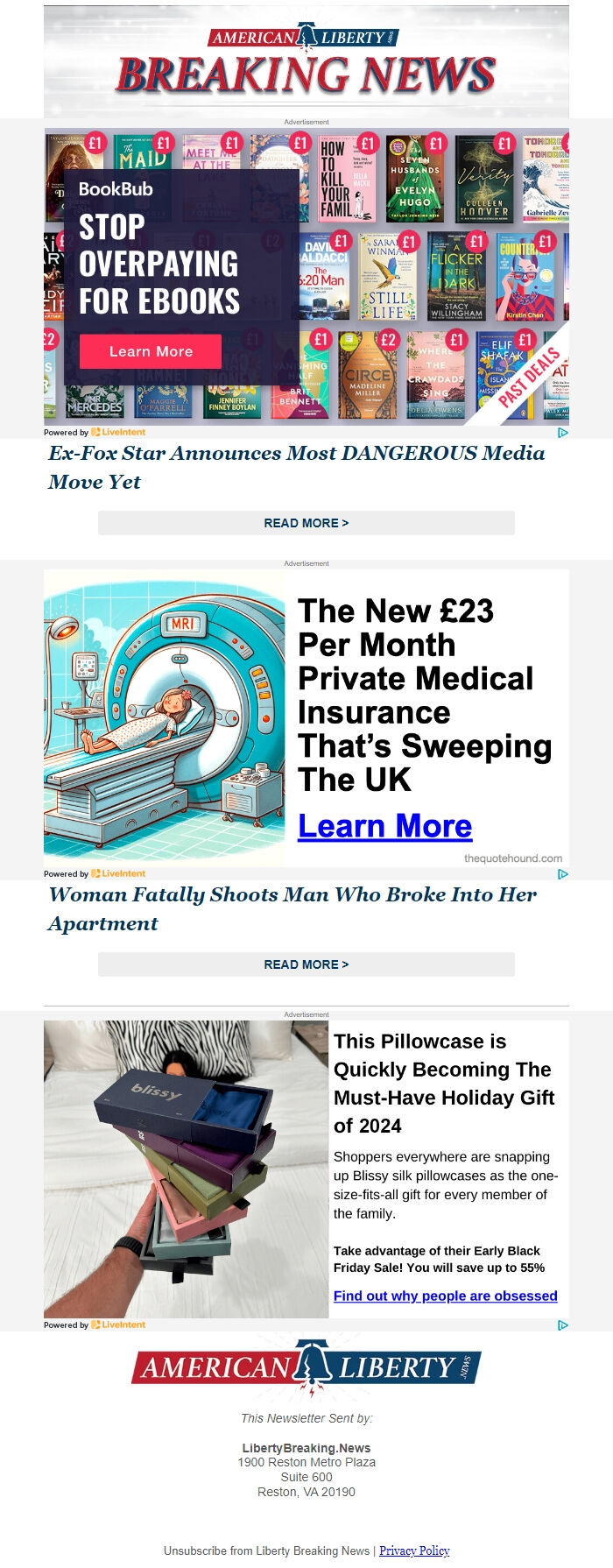Open the Blissy pillowcase ad photo
Viewport: 613px width, 1568px height.
[186, 1169]
